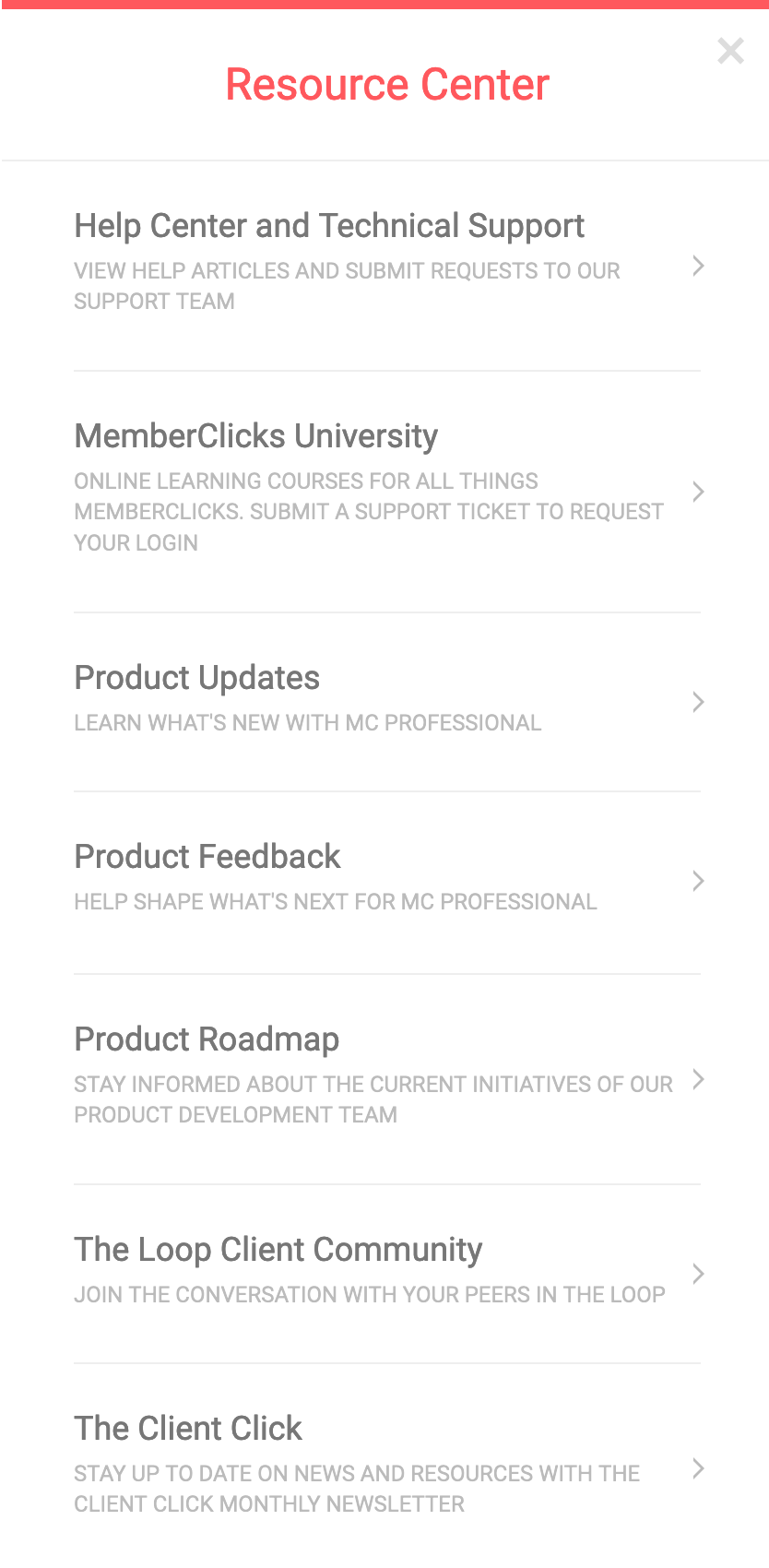Viewport: 769px width, 1568px height.
Task: Click the chevron beside The Client Click
Action: tap(698, 1468)
